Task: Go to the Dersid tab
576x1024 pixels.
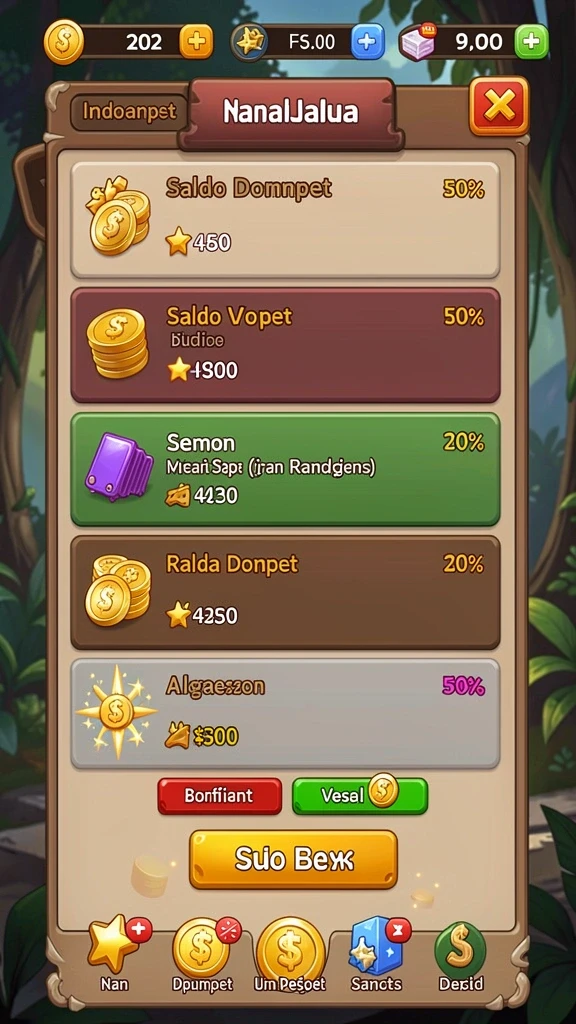Action: tap(460, 955)
